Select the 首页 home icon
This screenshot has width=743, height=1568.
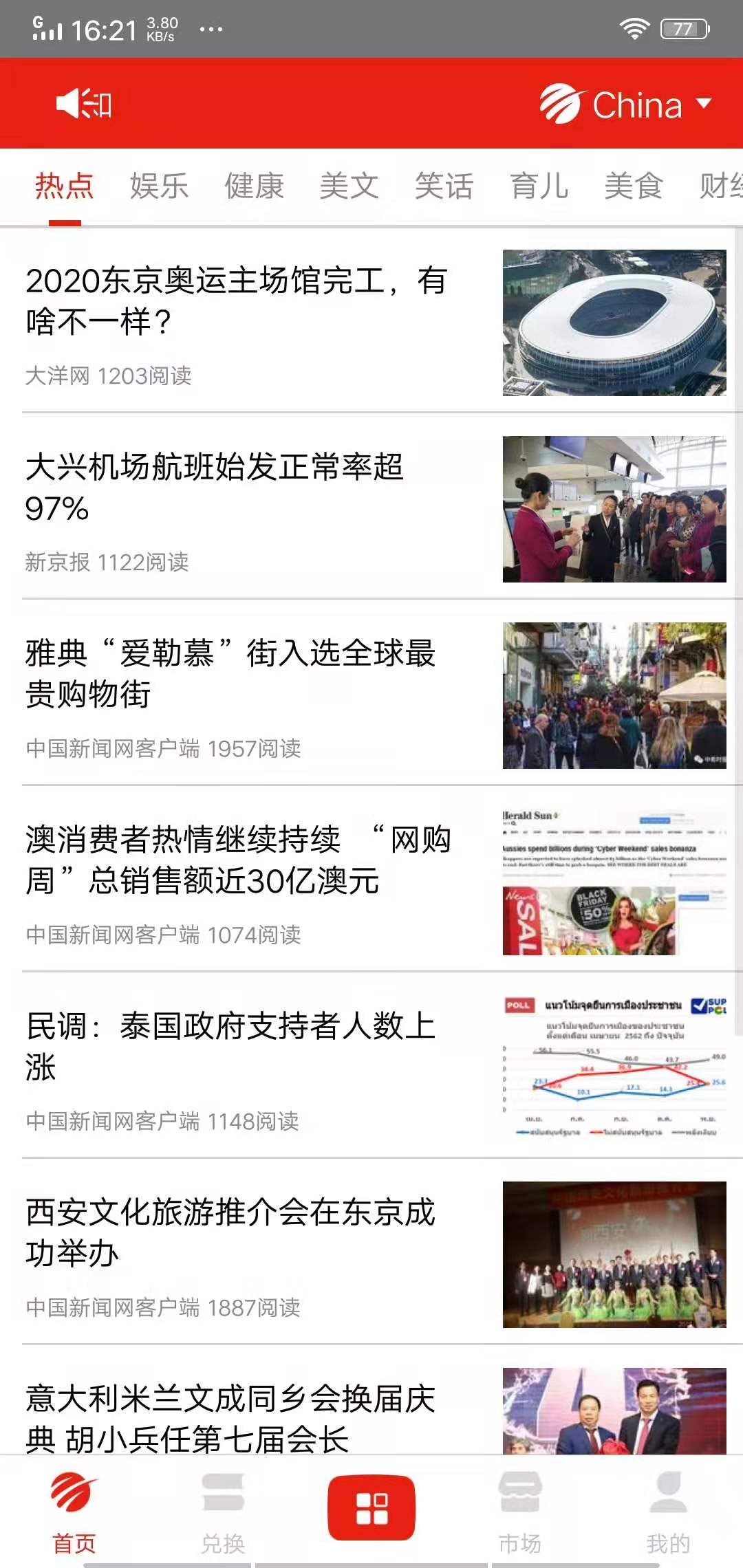[x=73, y=1506]
